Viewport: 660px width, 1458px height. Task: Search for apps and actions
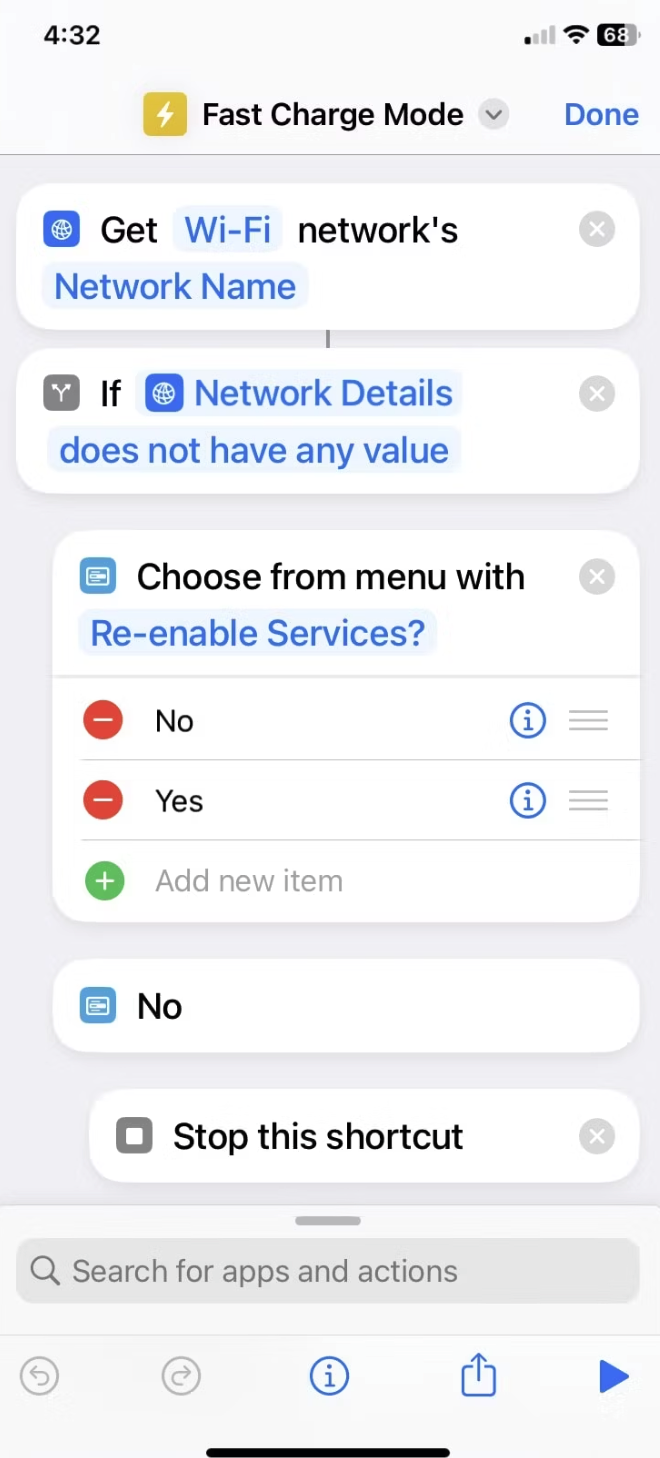(328, 1271)
